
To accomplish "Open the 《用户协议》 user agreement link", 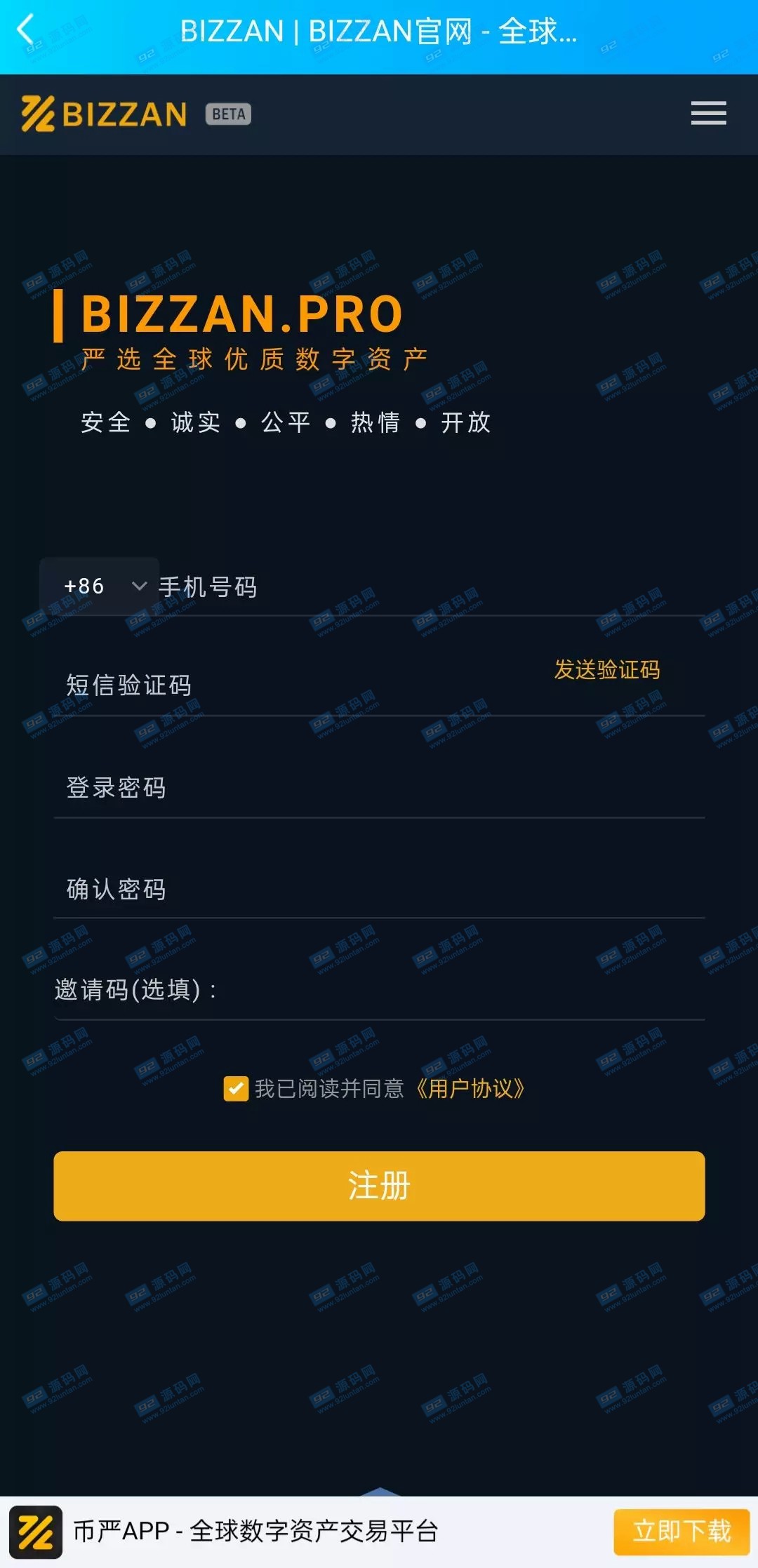I will 470,1089.
